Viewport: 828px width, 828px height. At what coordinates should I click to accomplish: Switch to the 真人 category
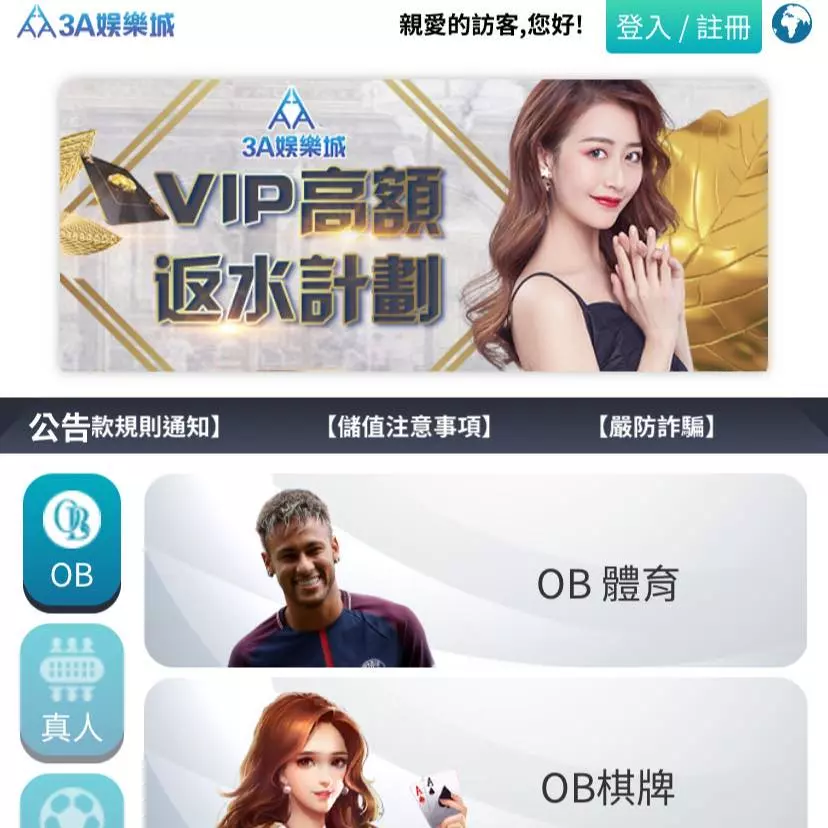pos(72,692)
